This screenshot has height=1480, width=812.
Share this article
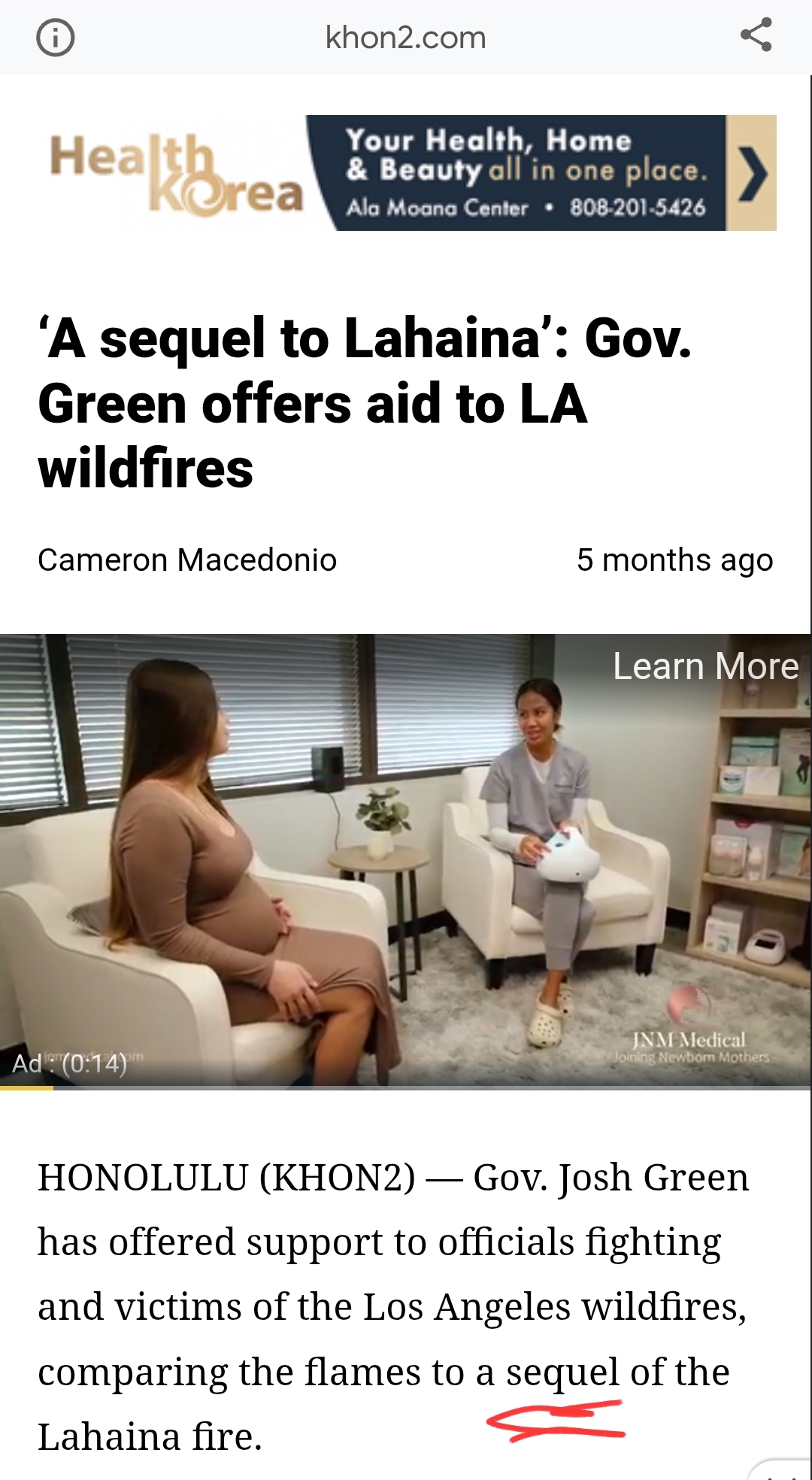[x=756, y=35]
